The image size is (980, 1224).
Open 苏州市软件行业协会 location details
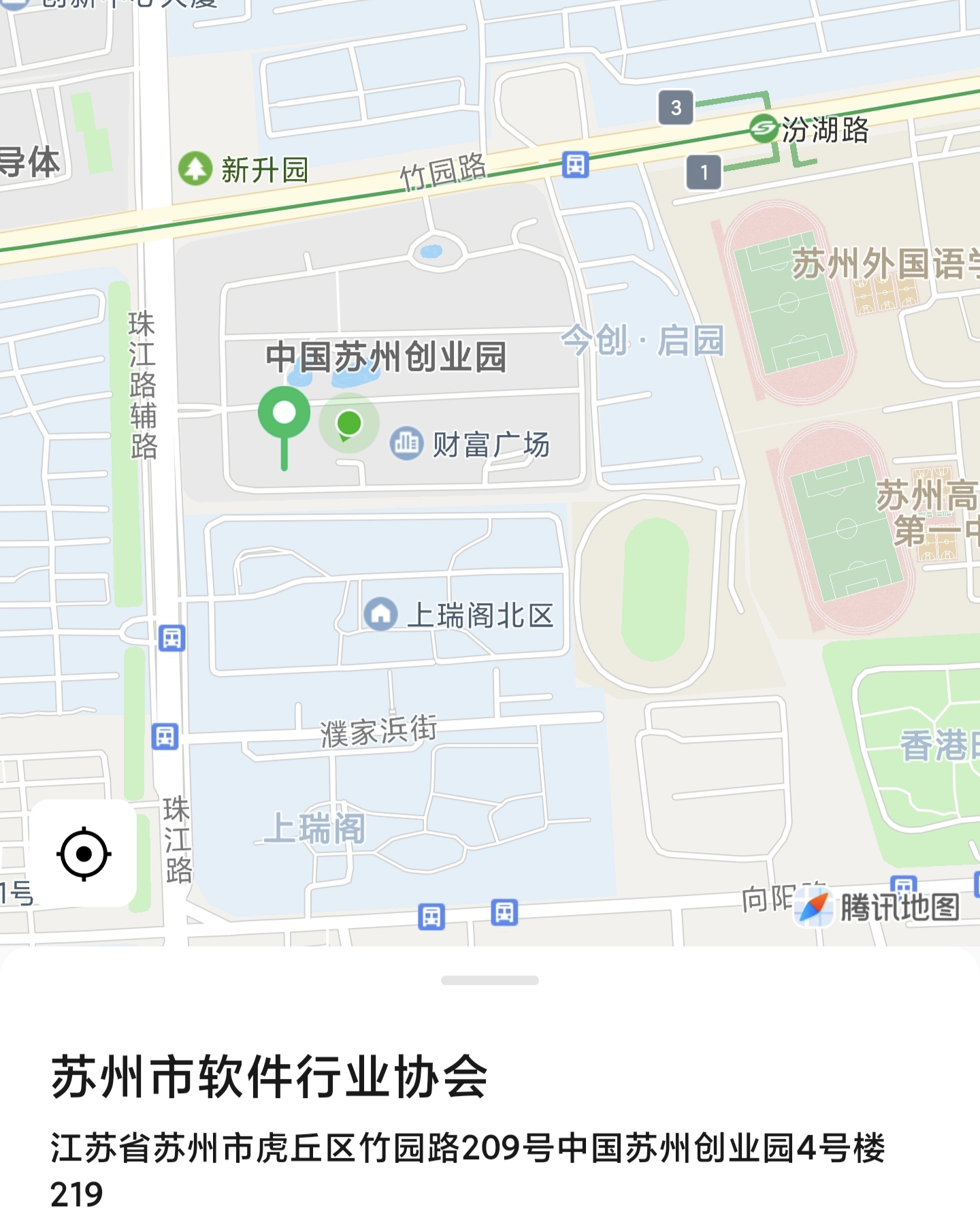pos(269,1078)
